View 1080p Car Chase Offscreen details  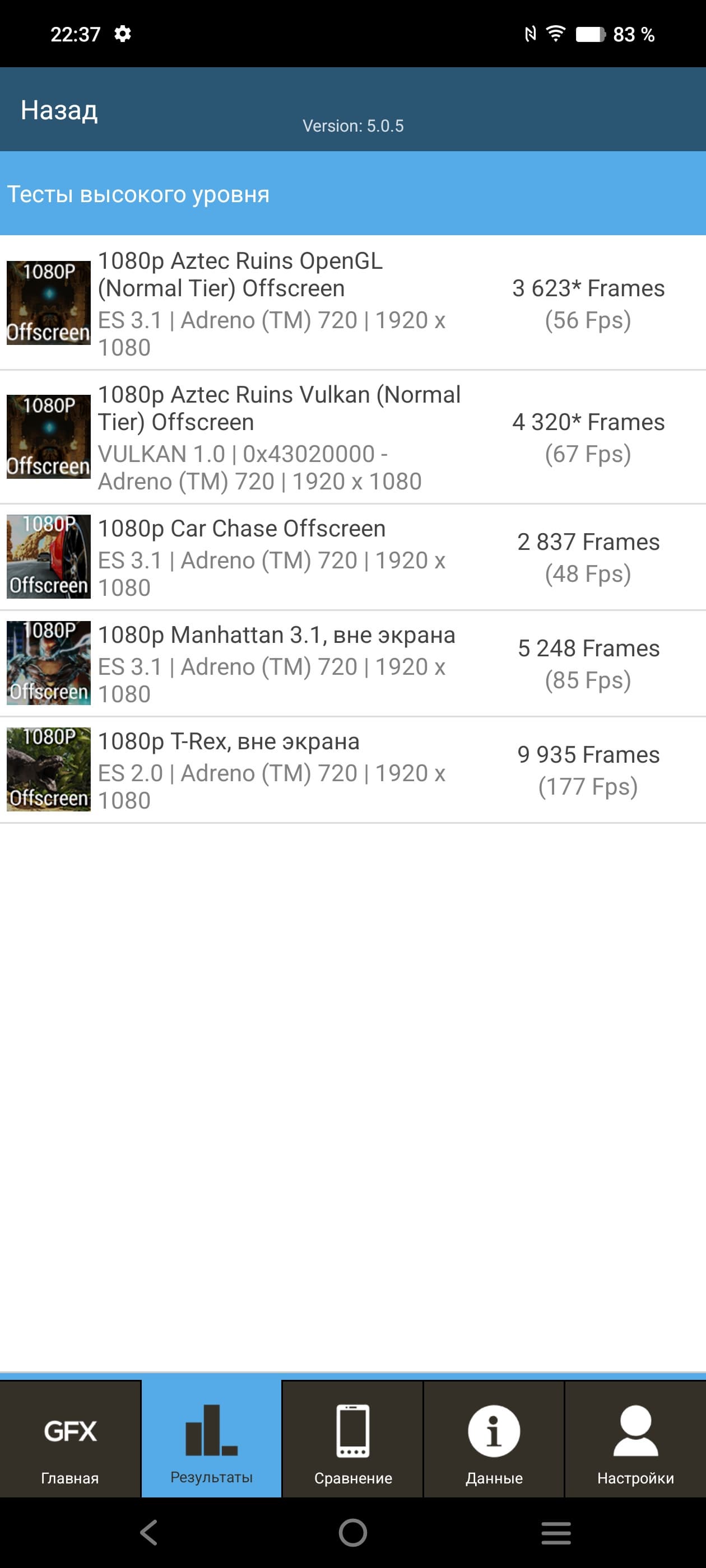352,557
